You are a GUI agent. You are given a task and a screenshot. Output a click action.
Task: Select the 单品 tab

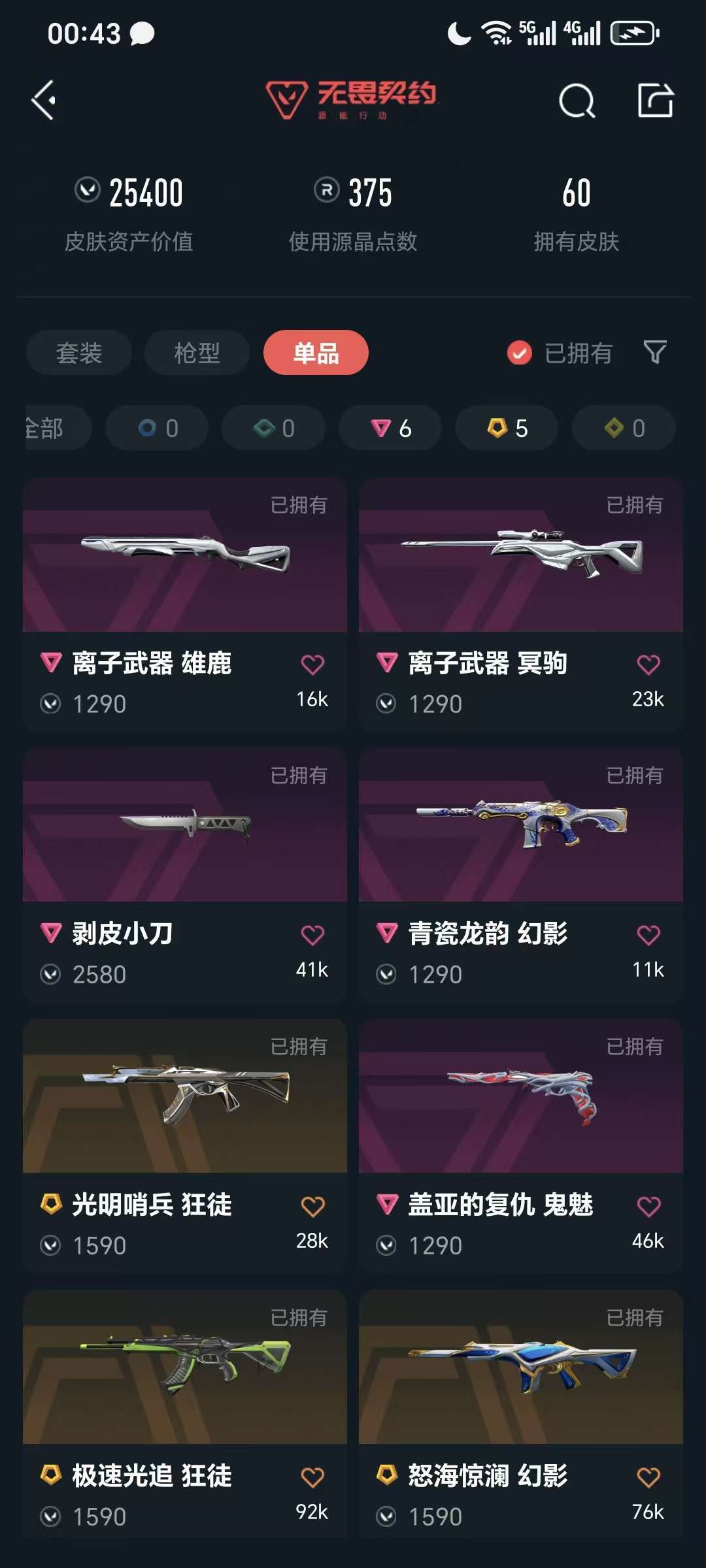[316, 353]
